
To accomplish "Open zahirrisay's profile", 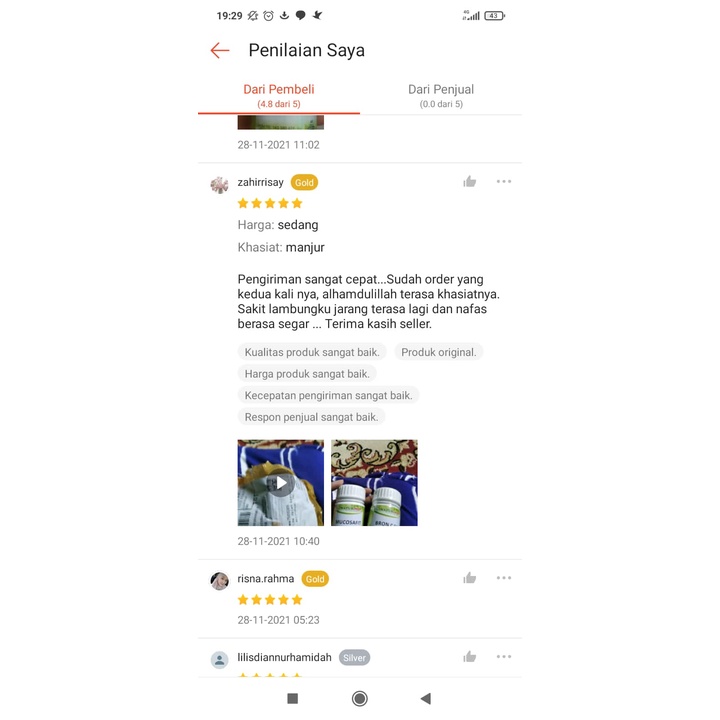I will [220, 184].
